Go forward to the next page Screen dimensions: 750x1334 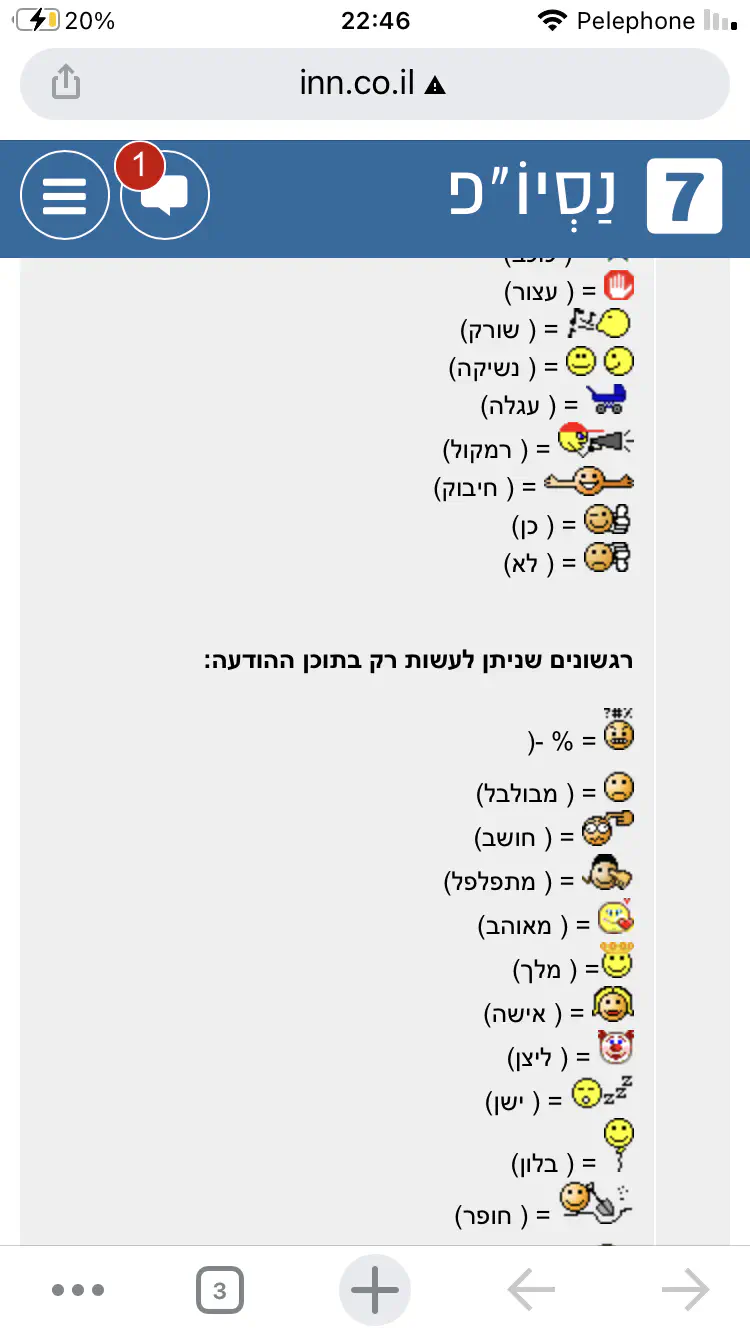coord(686,1290)
